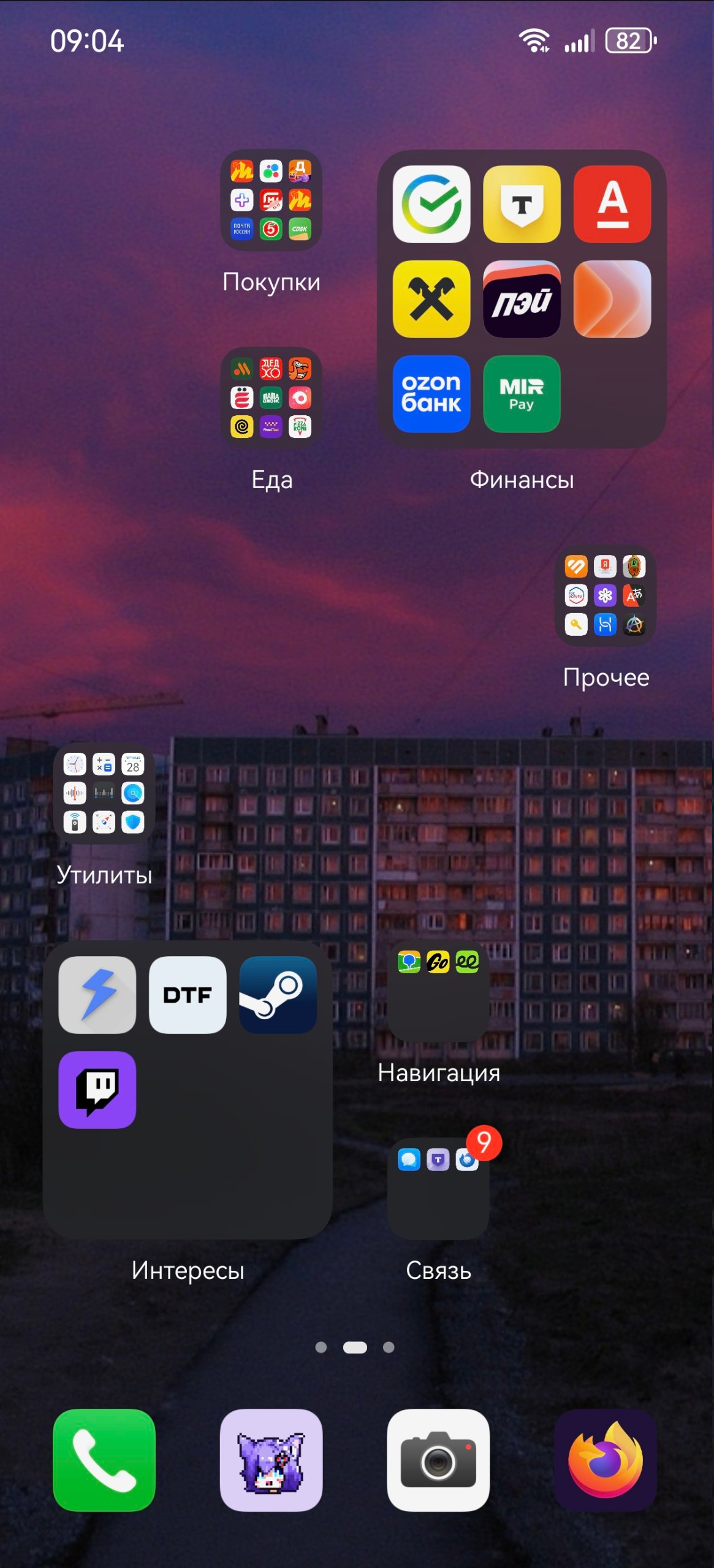Open the Ozon Банк app
Image resolution: width=714 pixels, height=1568 pixels.
[x=431, y=394]
